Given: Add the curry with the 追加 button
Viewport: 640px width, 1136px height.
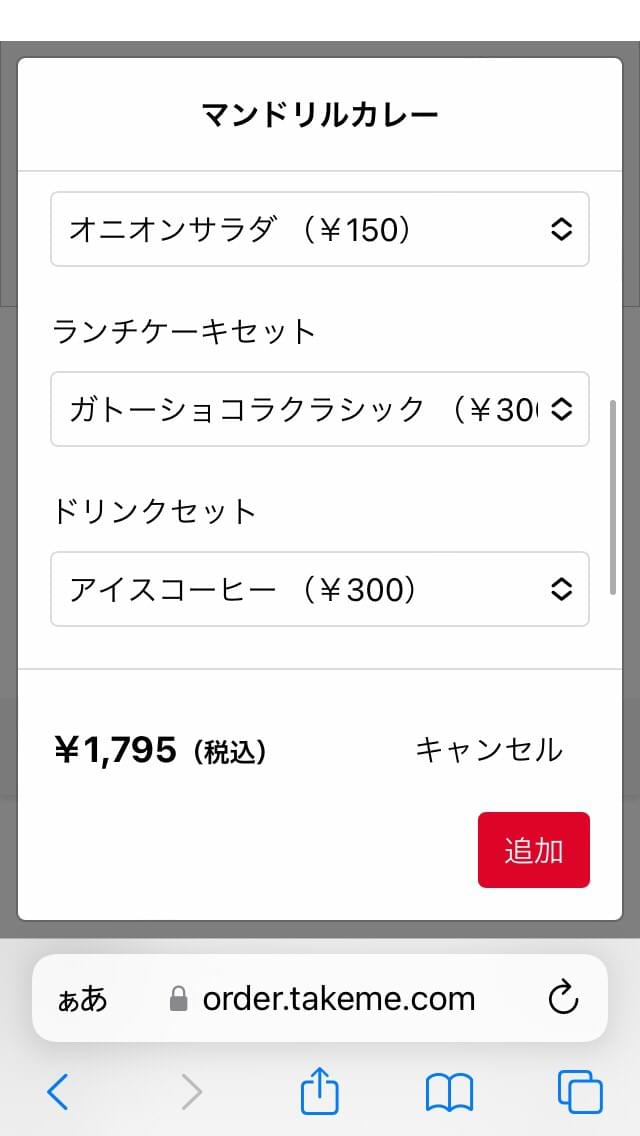Looking at the screenshot, I should (x=533, y=850).
